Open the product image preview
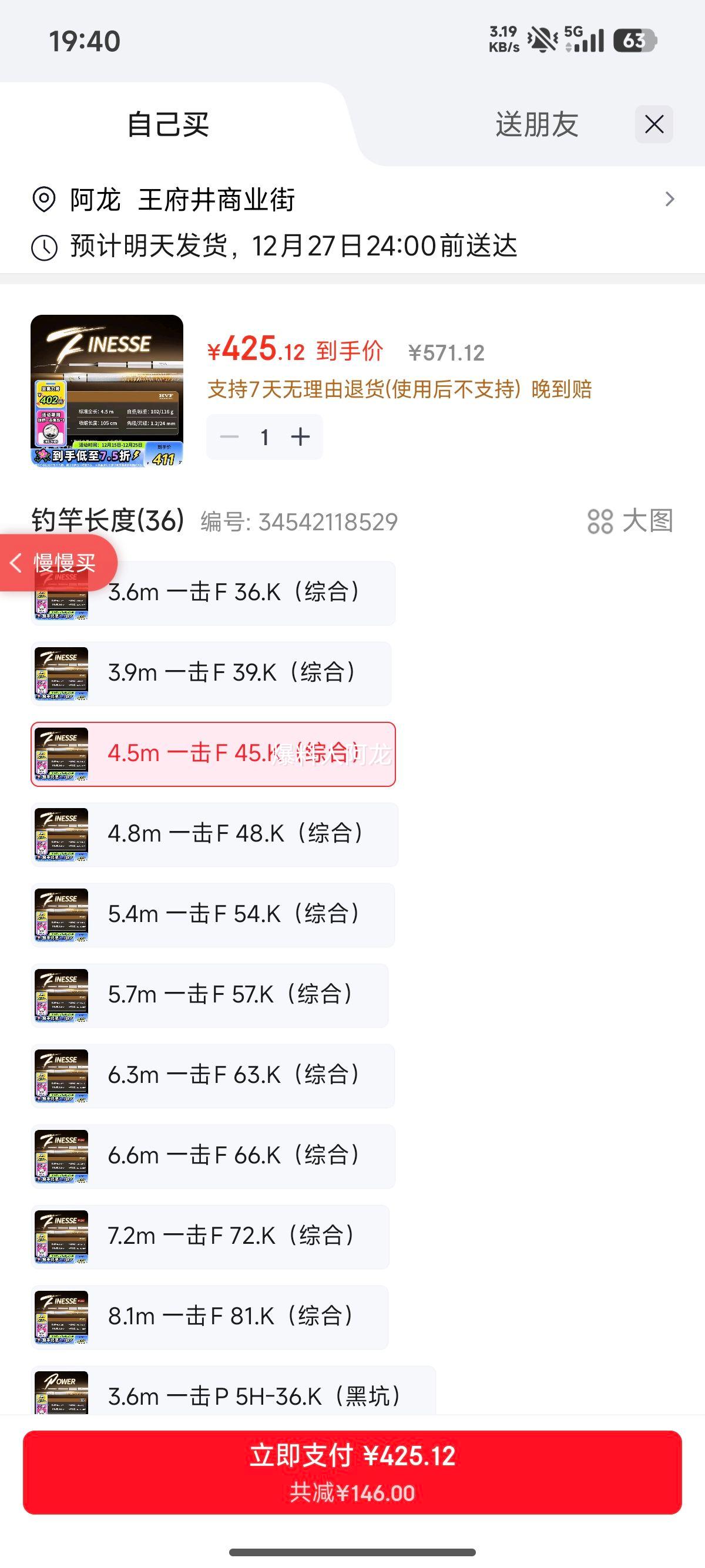The width and height of the screenshot is (705, 1568). (106, 391)
